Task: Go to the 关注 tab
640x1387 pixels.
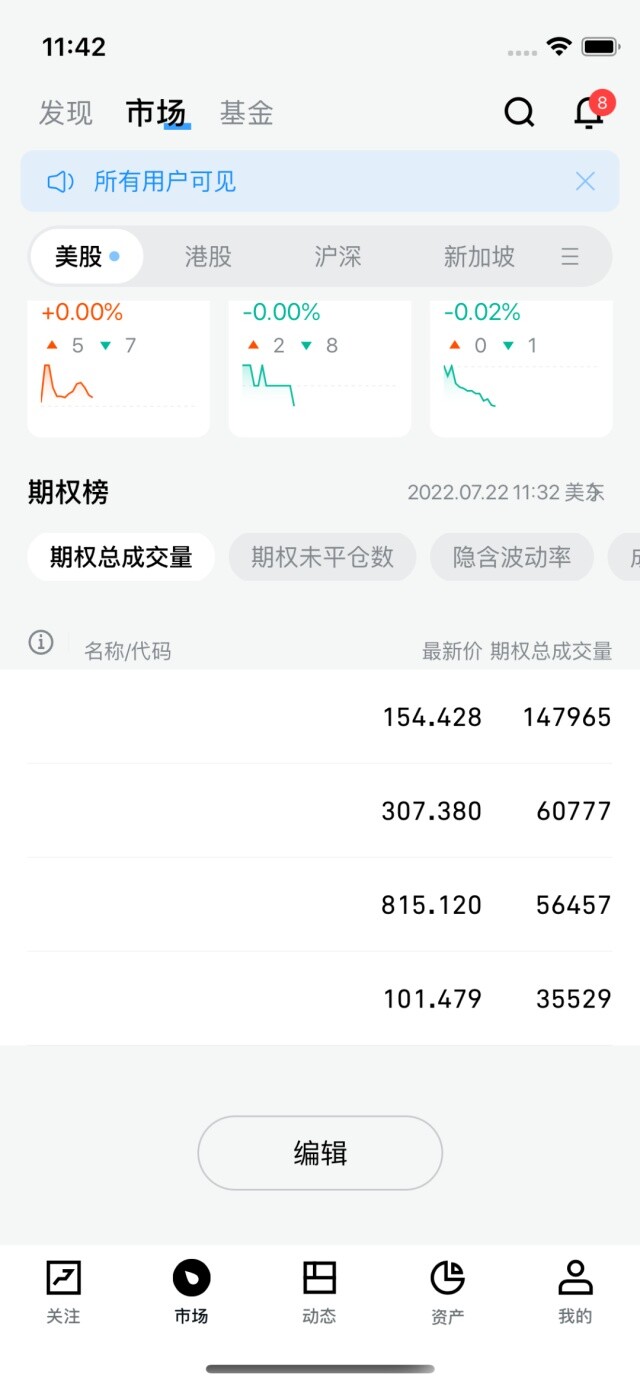Action: pos(63,1291)
